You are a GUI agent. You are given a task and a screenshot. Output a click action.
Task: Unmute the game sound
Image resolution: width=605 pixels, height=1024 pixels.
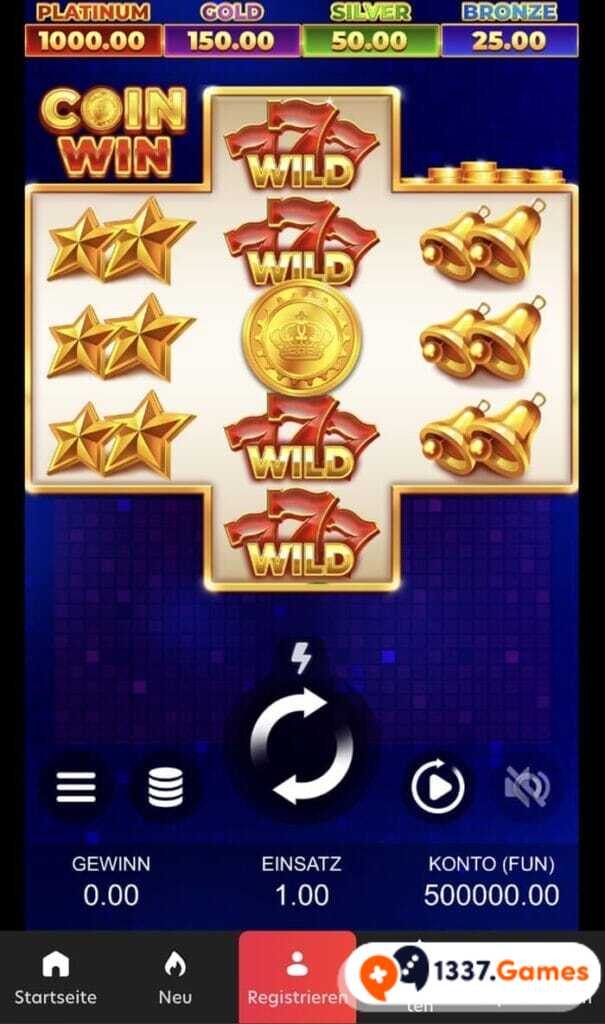527,788
